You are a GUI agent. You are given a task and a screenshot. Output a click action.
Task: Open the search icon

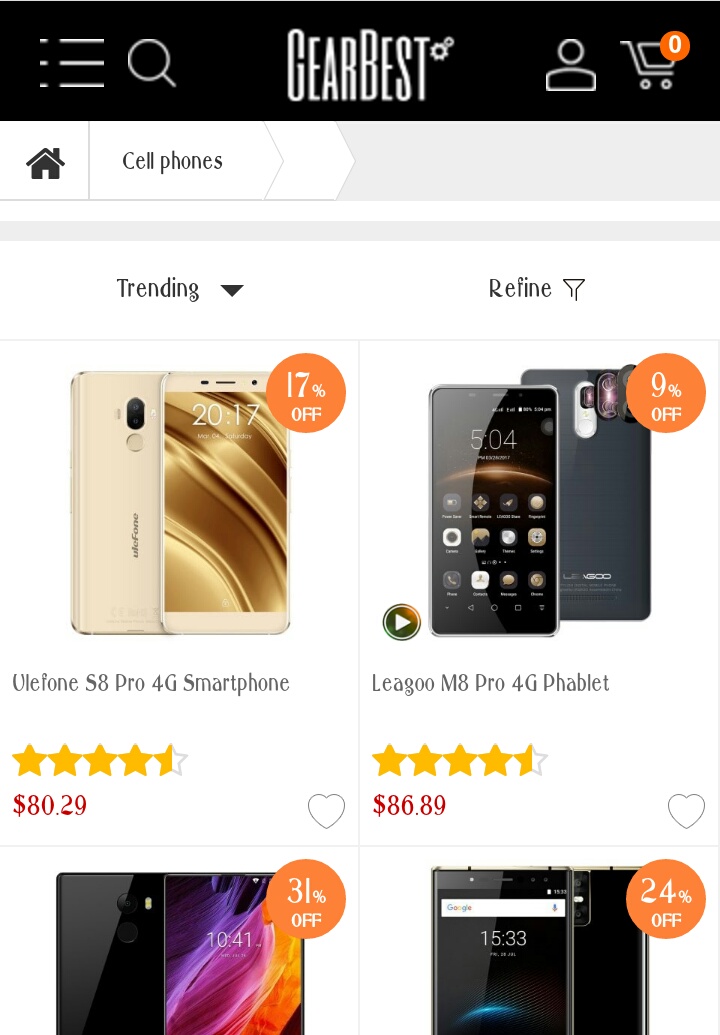[x=151, y=62]
